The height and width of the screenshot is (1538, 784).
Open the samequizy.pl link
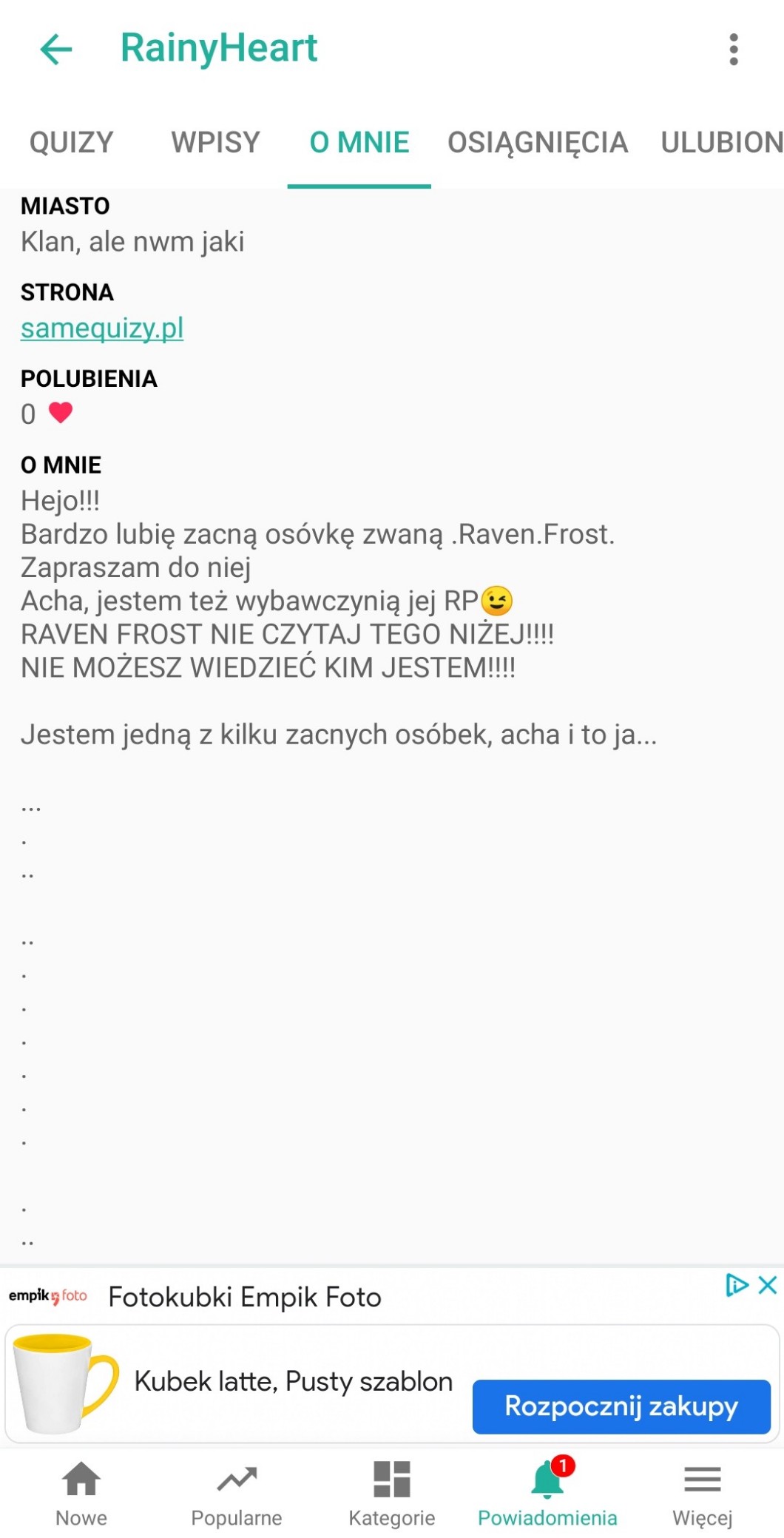point(102,328)
